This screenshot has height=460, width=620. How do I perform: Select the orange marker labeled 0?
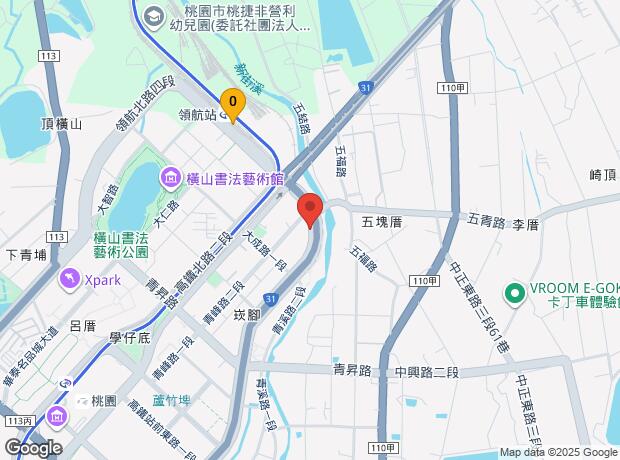coord(233,104)
